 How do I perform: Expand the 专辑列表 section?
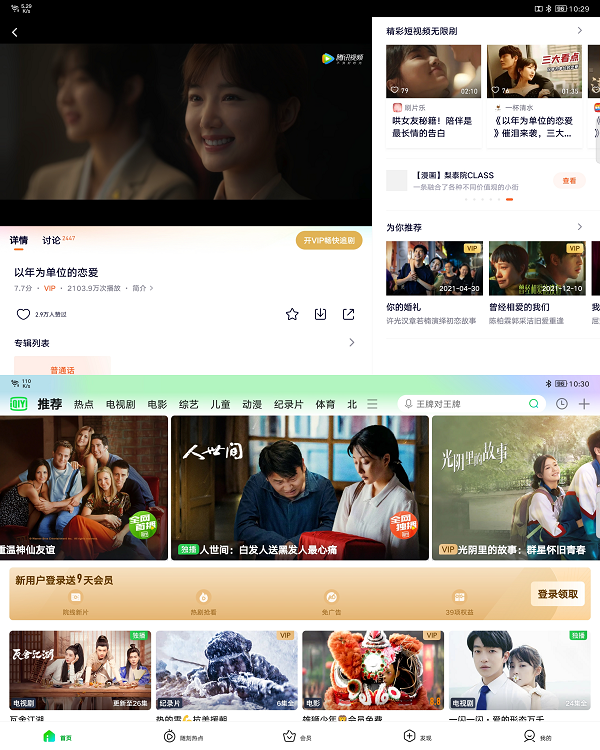point(351,343)
